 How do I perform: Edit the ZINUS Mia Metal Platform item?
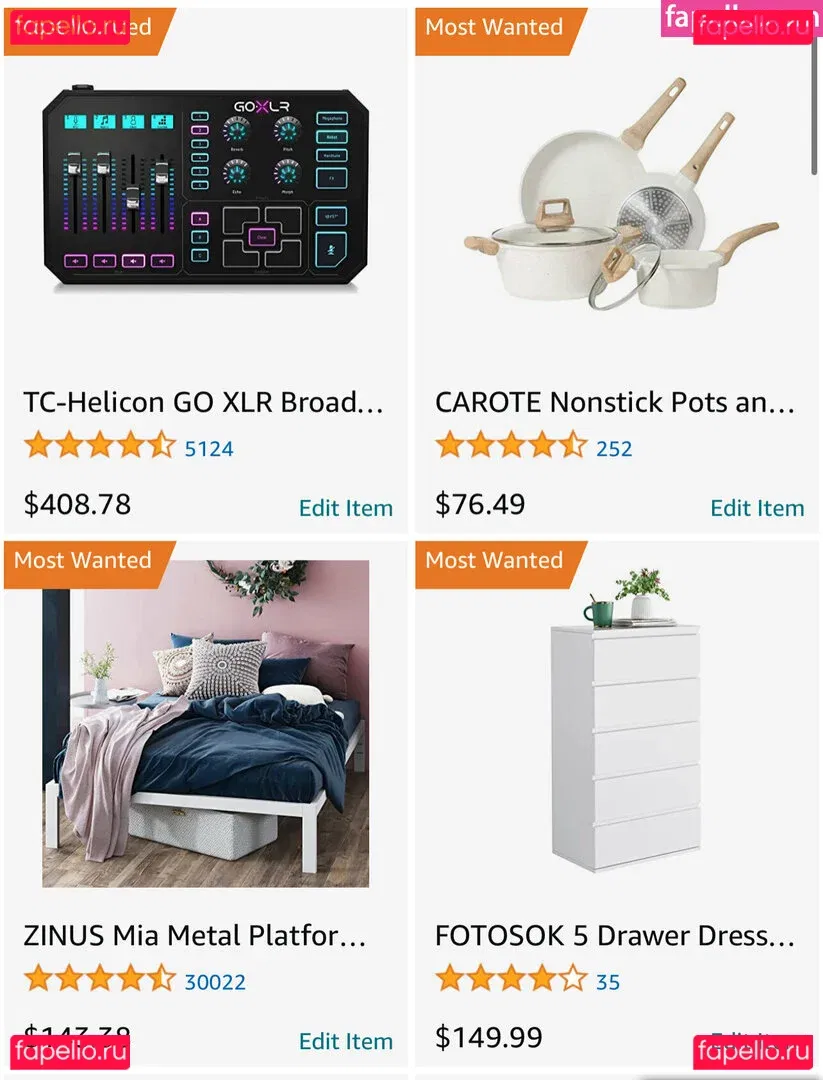(x=345, y=1041)
